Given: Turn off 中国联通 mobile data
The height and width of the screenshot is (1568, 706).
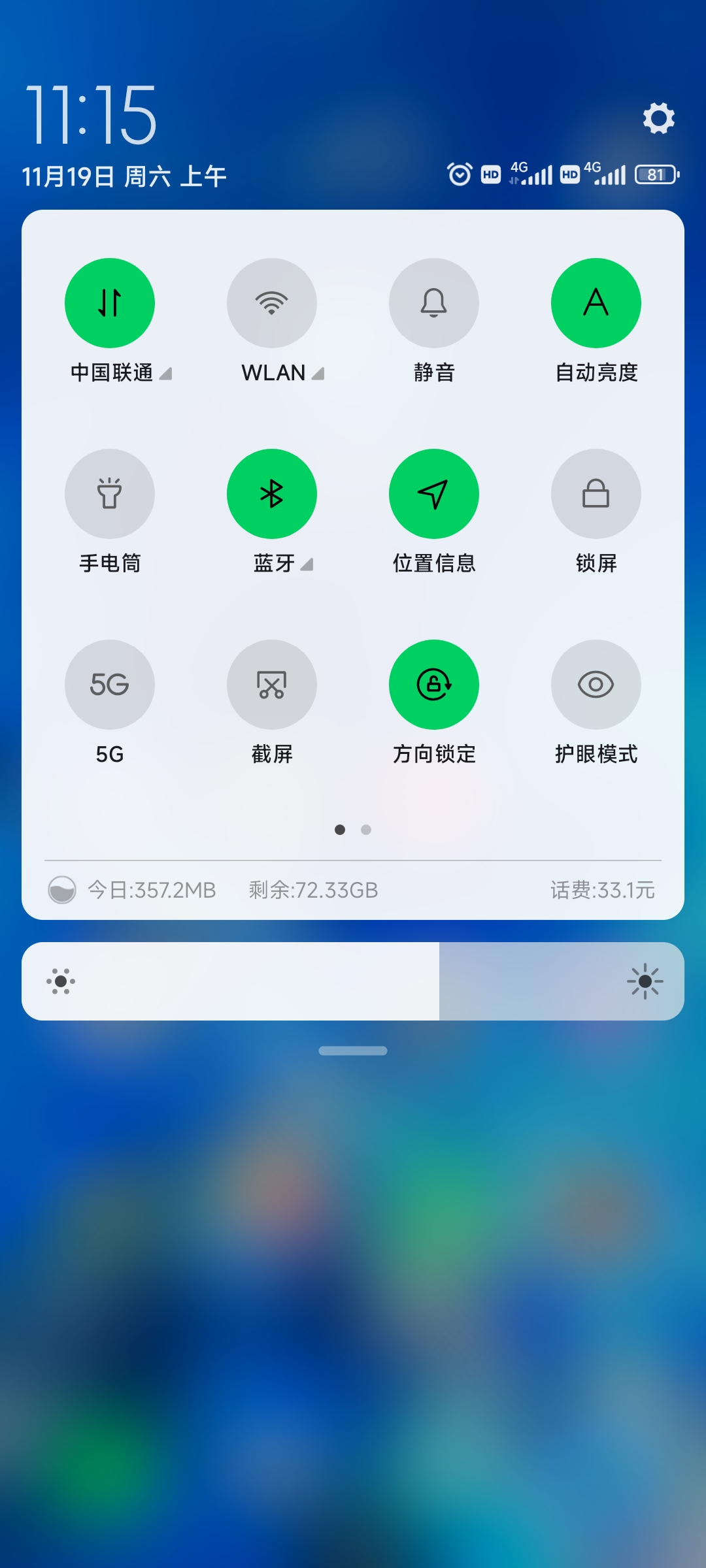Looking at the screenshot, I should pyautogui.click(x=110, y=303).
